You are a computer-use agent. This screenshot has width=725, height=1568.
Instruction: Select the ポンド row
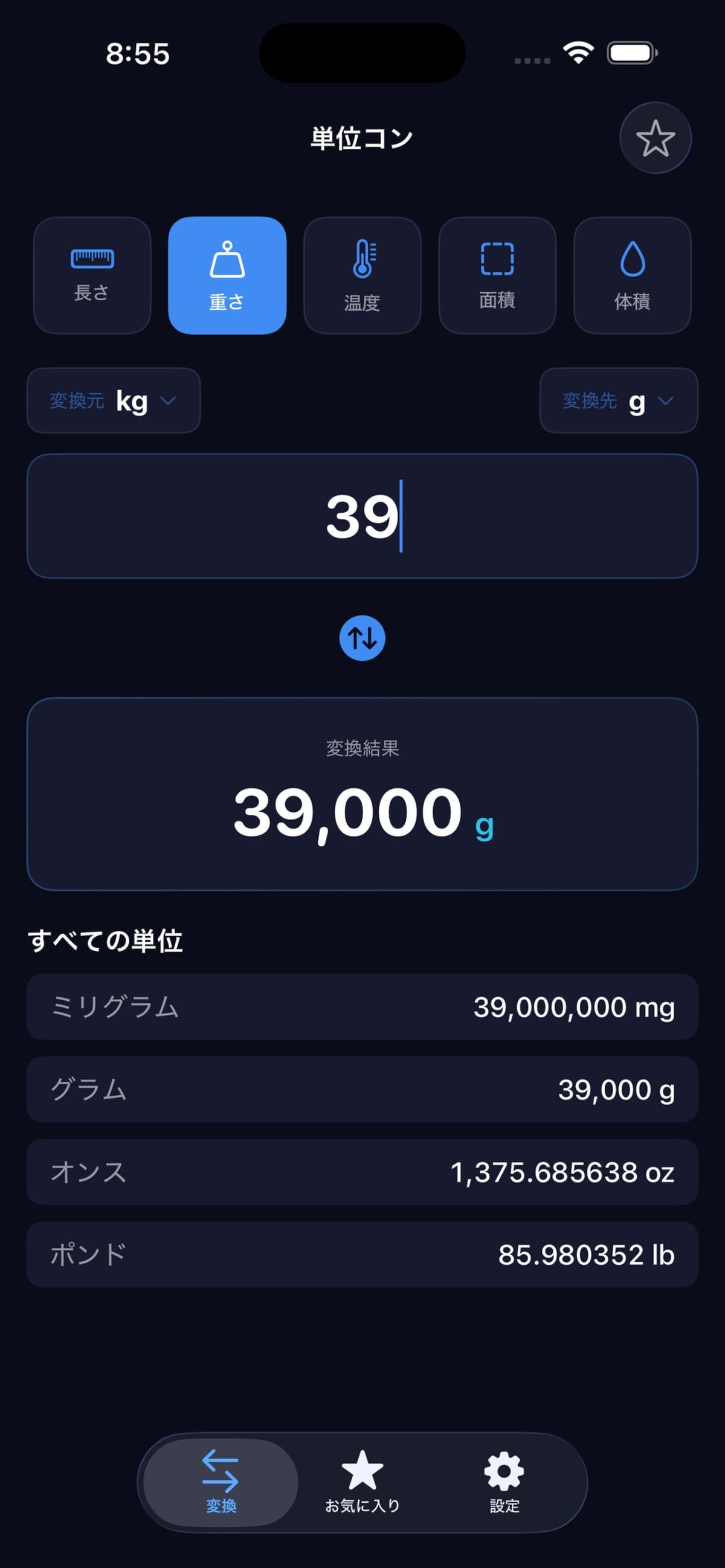[362, 1255]
